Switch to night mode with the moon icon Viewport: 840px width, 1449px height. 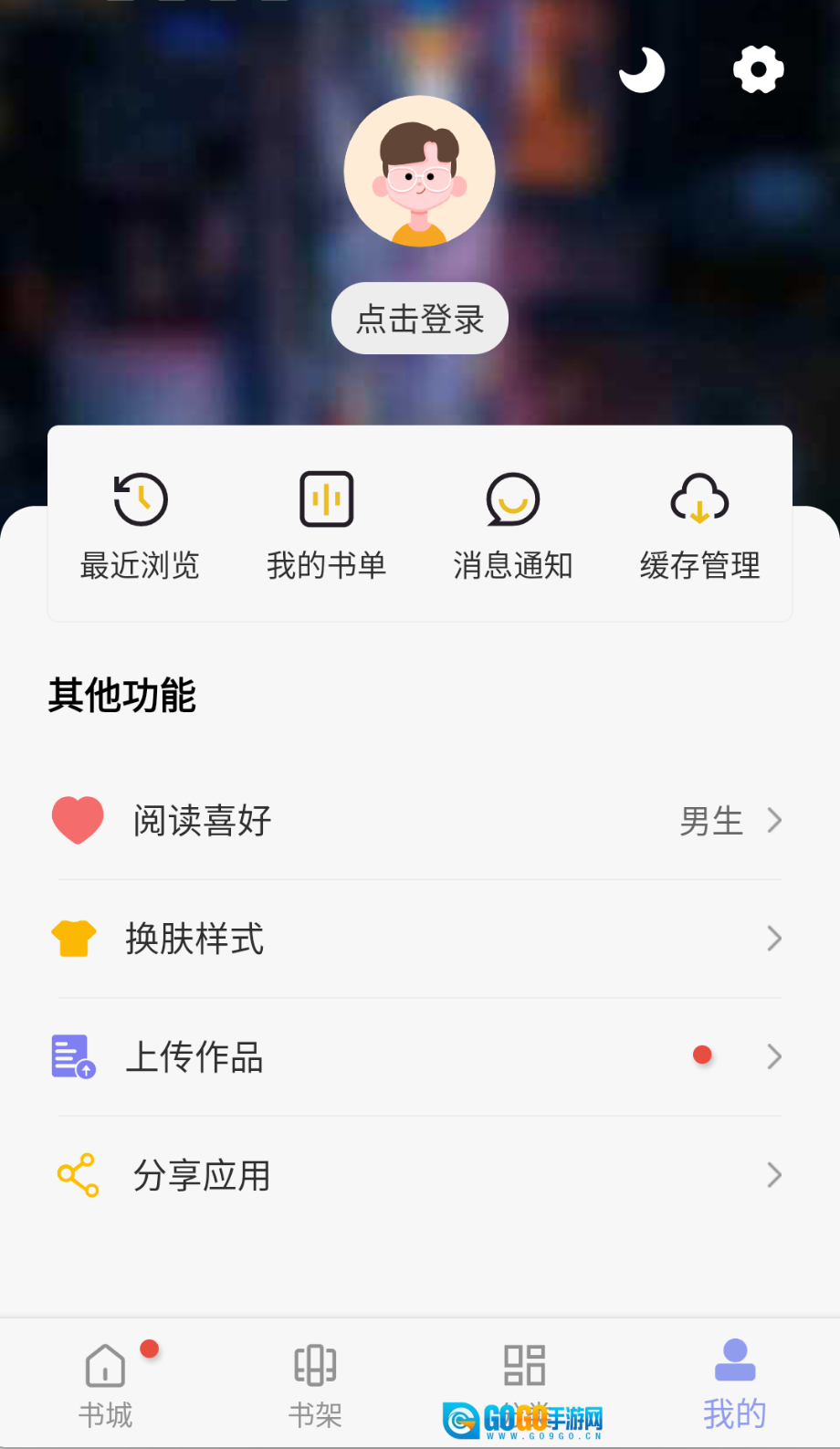pyautogui.click(x=642, y=70)
